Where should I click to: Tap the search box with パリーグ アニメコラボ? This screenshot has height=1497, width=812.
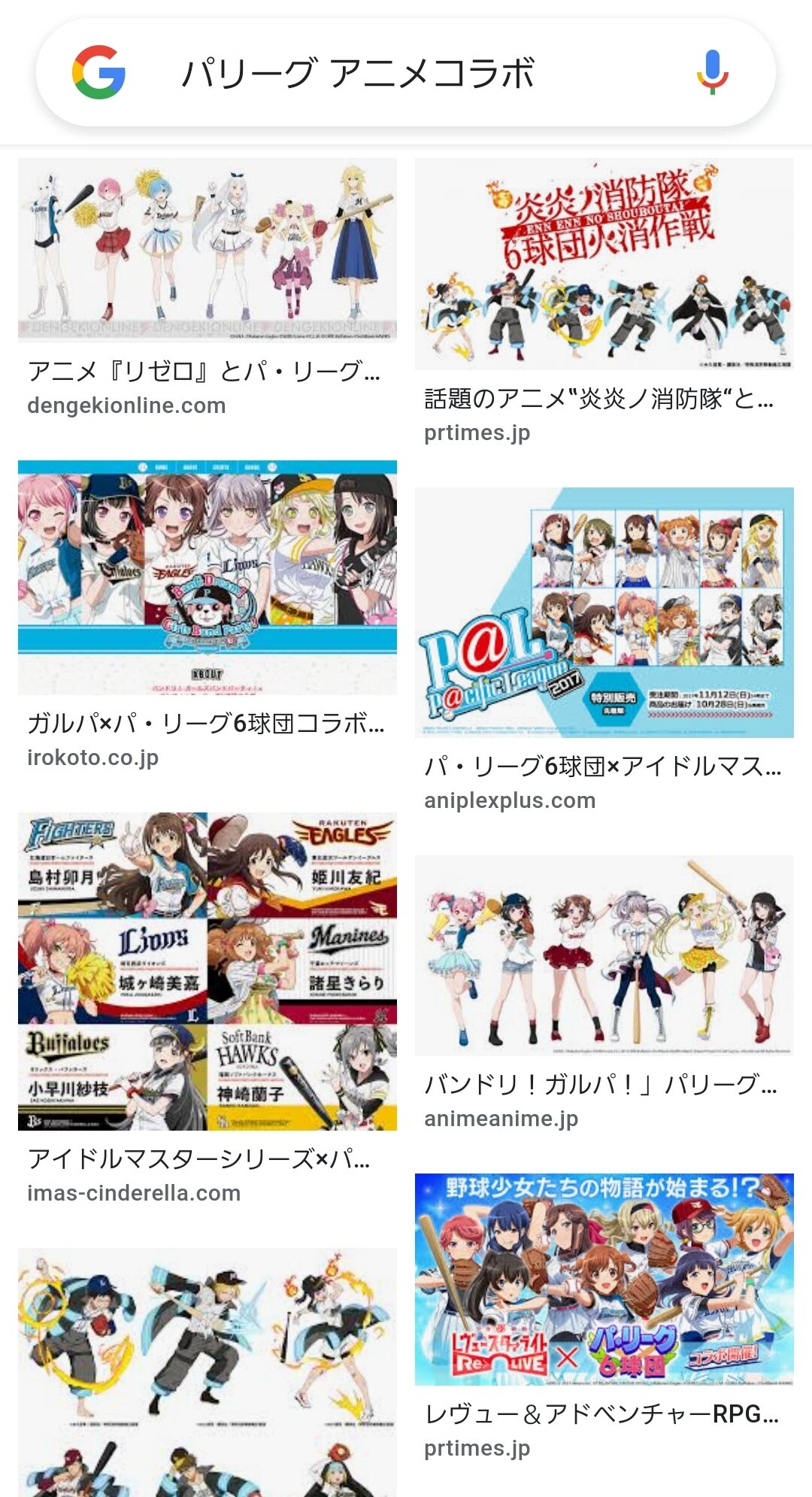pos(406,73)
